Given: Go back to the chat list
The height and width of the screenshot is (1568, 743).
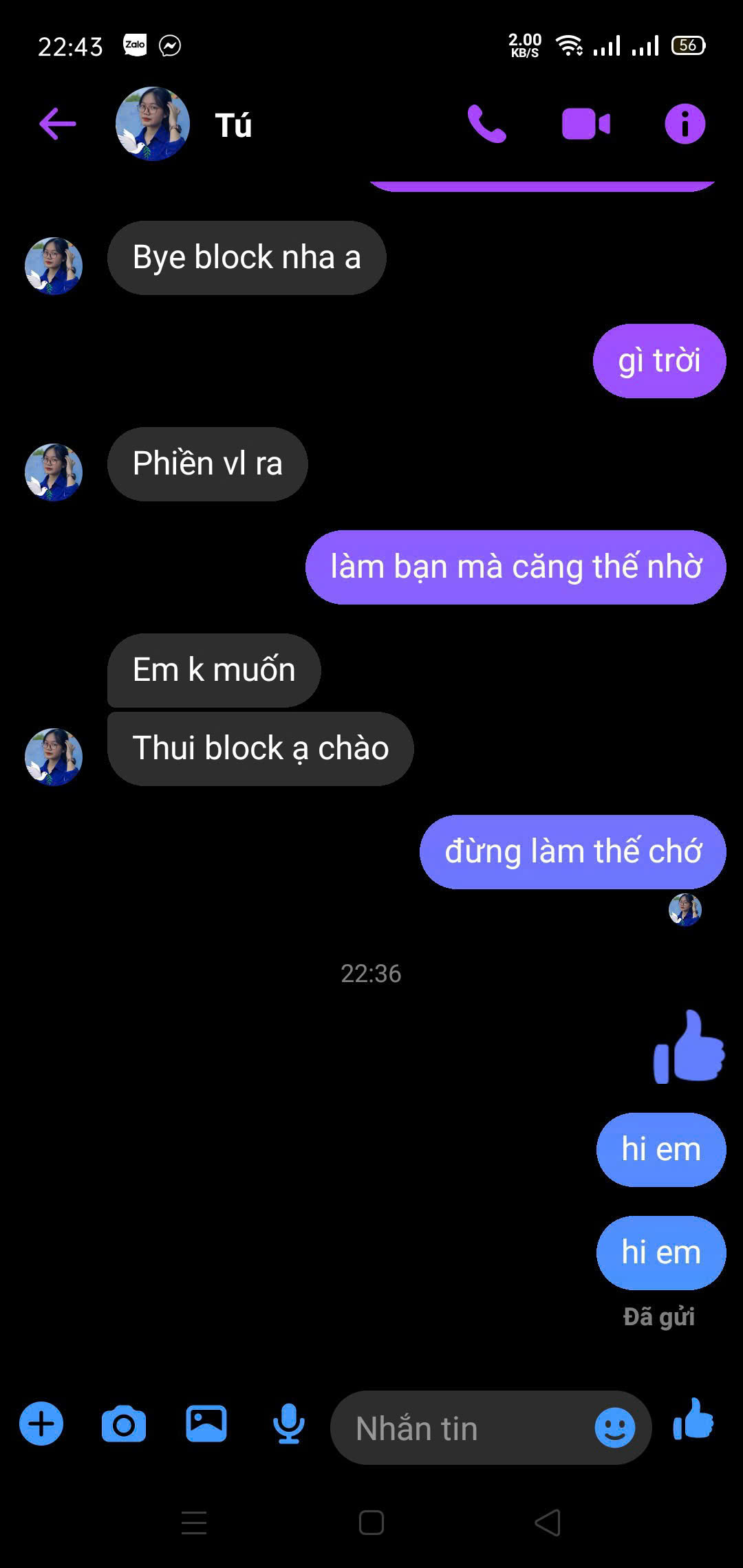Looking at the screenshot, I should (58, 124).
